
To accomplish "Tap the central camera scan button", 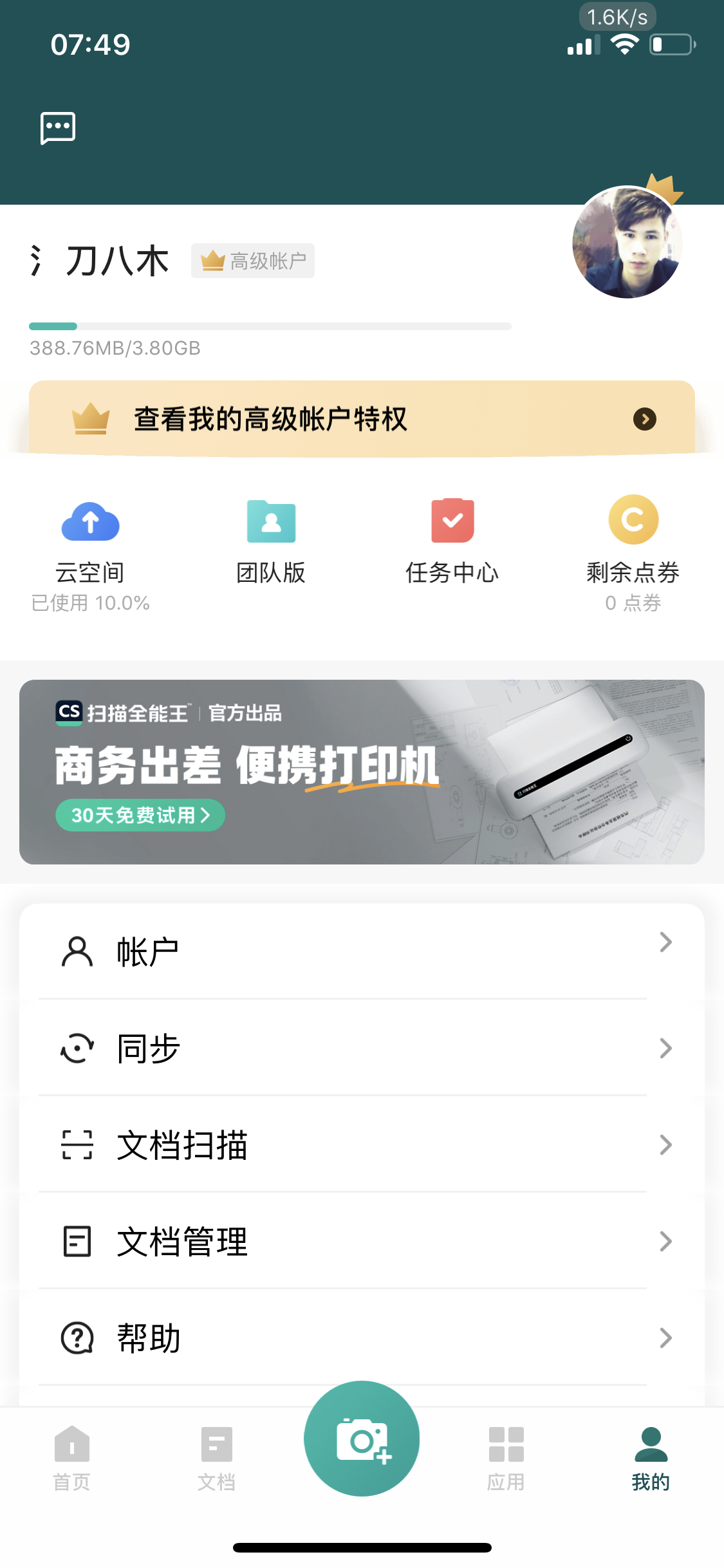I will coord(362,1438).
